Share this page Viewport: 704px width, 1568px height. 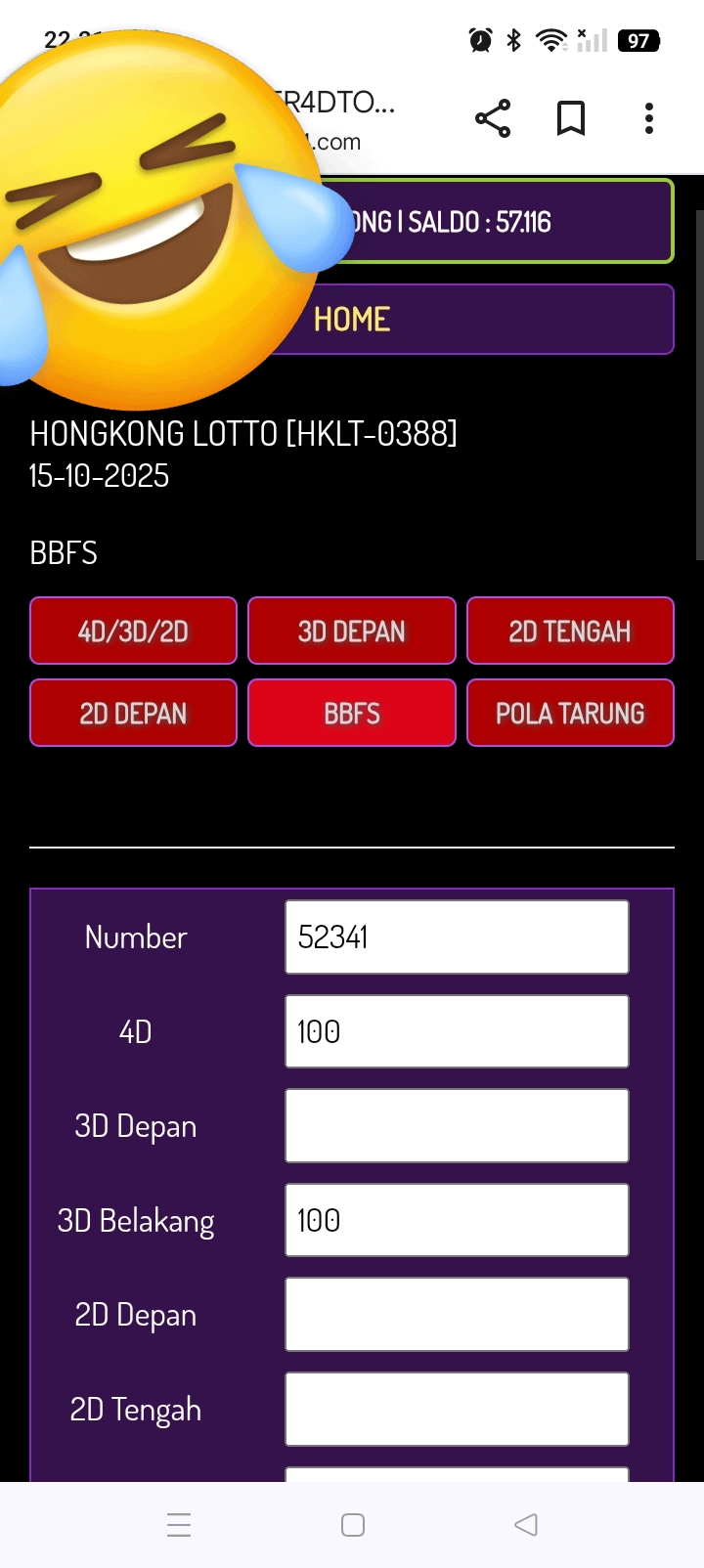pos(493,118)
